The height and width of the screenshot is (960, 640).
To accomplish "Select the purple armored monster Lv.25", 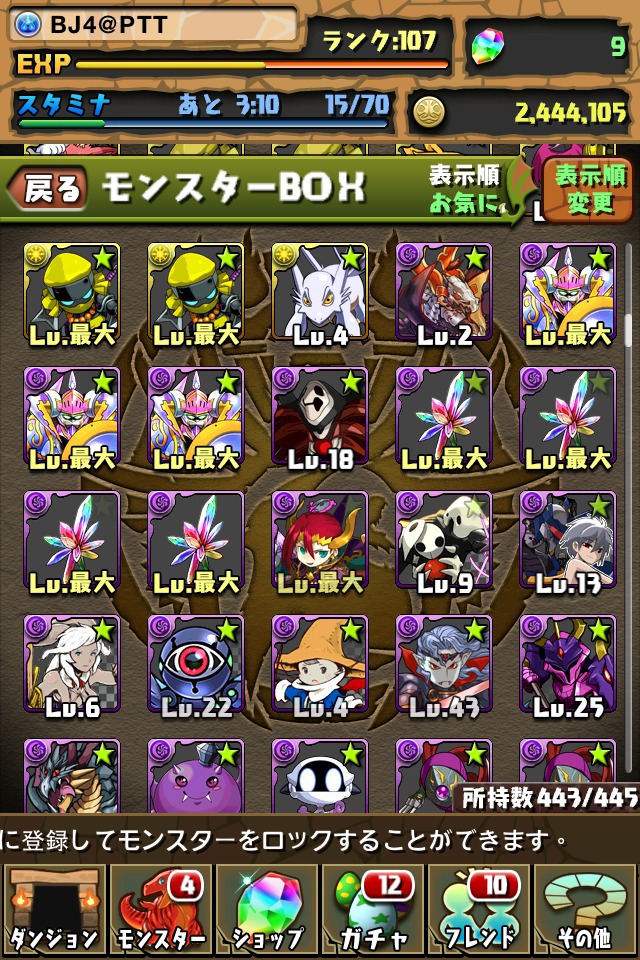I will tap(567, 666).
